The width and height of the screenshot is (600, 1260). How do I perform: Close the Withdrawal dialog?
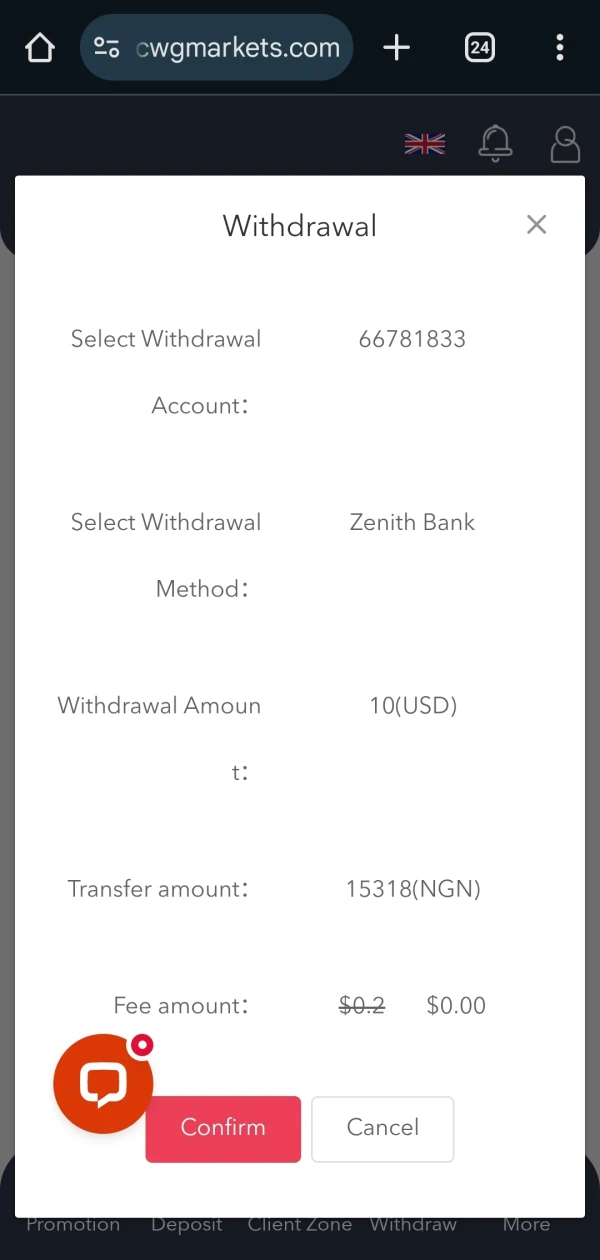click(x=536, y=225)
